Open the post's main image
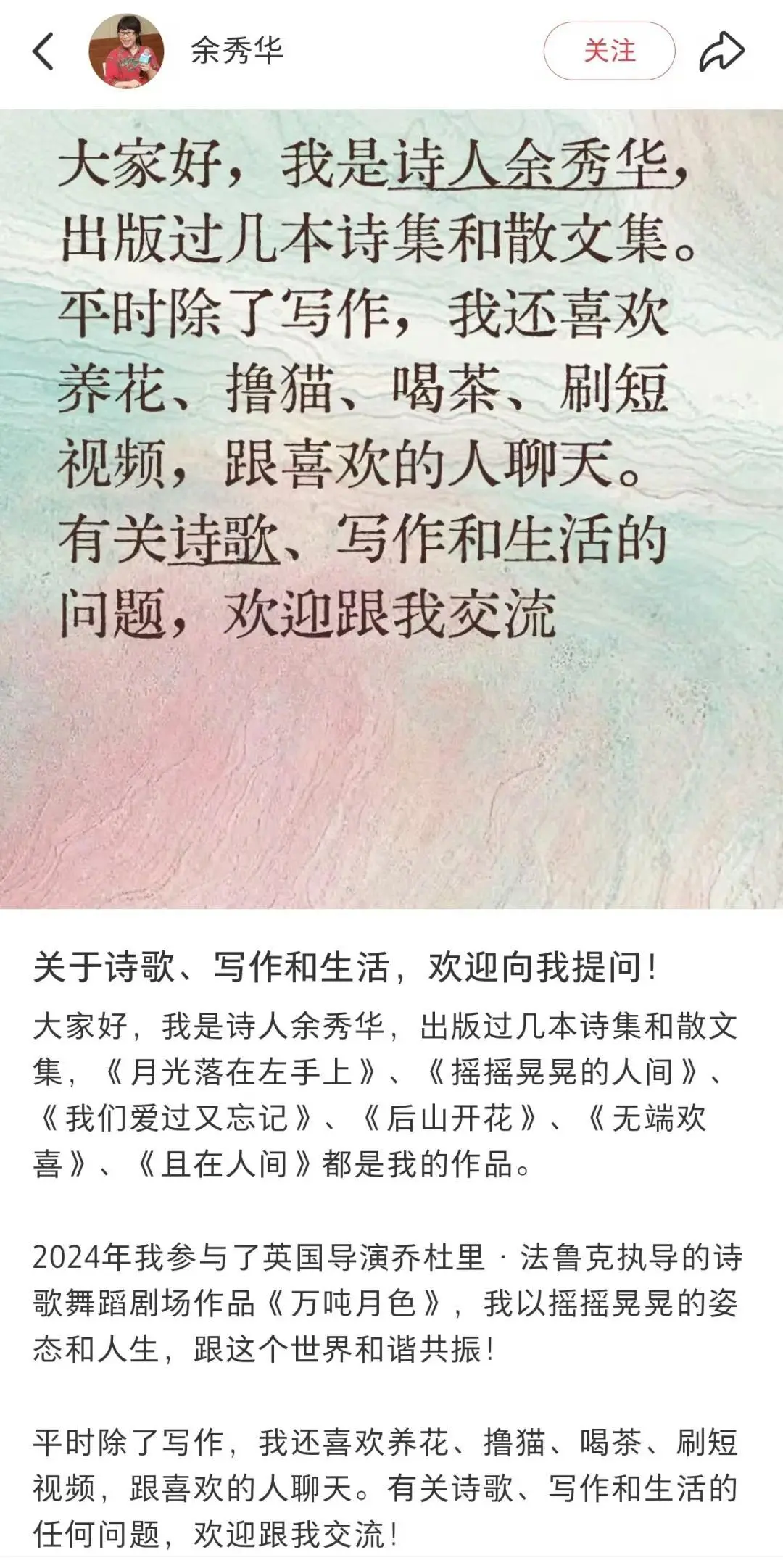This screenshot has height=1568, width=783. click(x=391, y=507)
